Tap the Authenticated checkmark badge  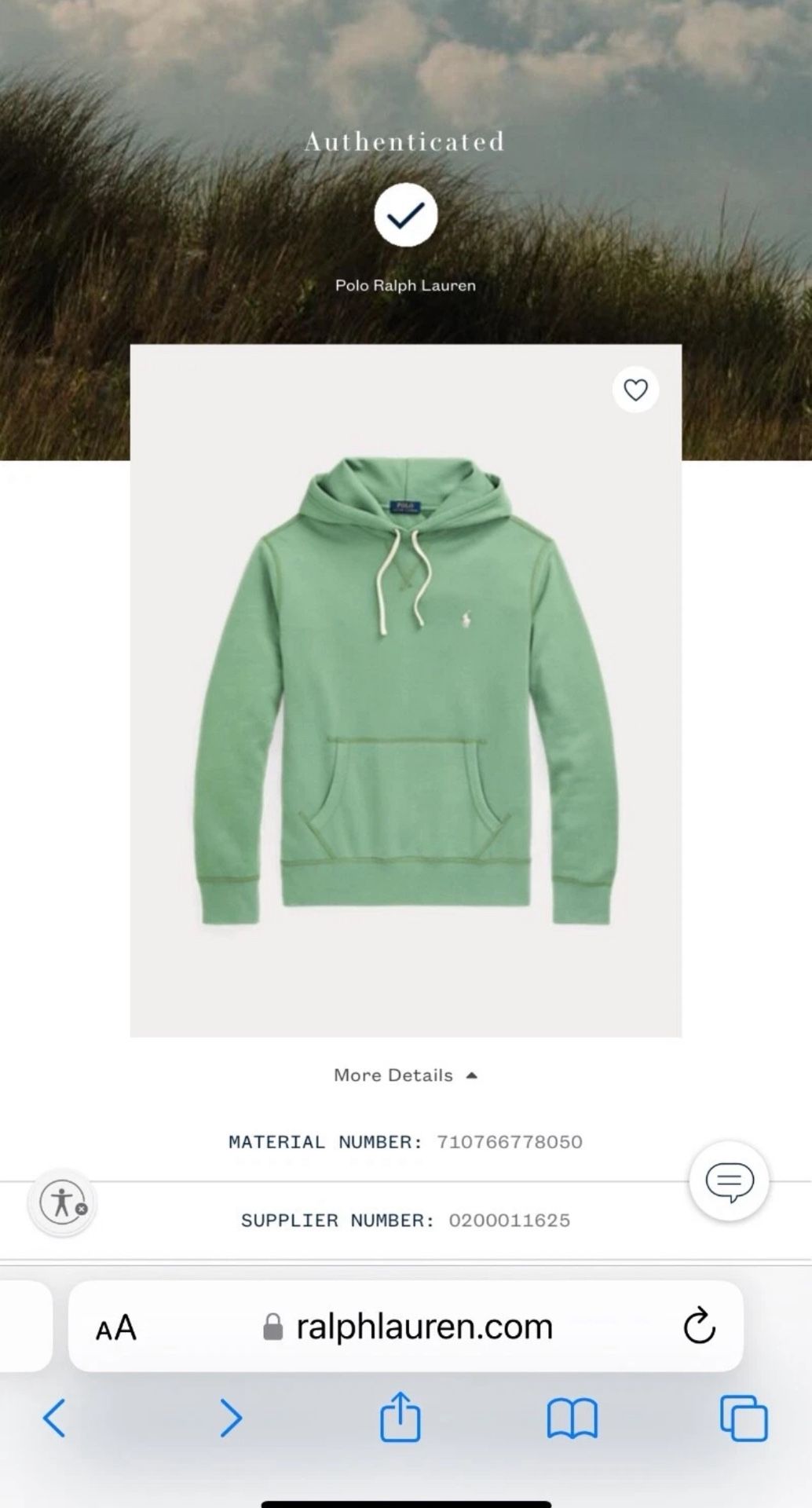405,214
